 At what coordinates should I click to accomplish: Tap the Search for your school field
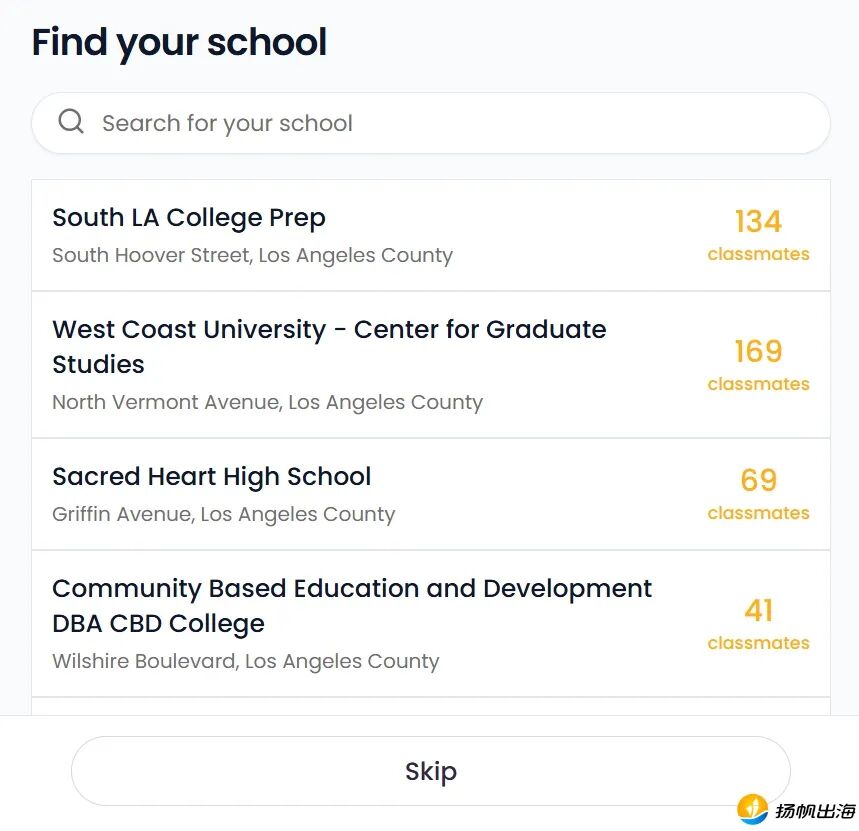(430, 123)
